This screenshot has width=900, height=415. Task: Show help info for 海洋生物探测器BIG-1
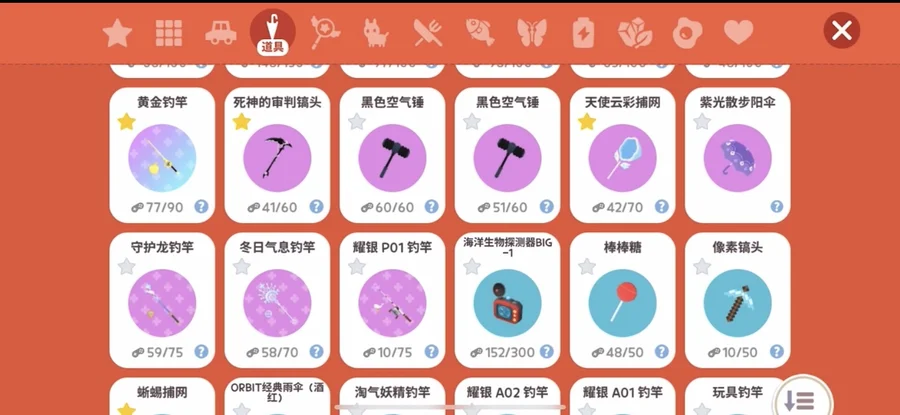tap(547, 352)
